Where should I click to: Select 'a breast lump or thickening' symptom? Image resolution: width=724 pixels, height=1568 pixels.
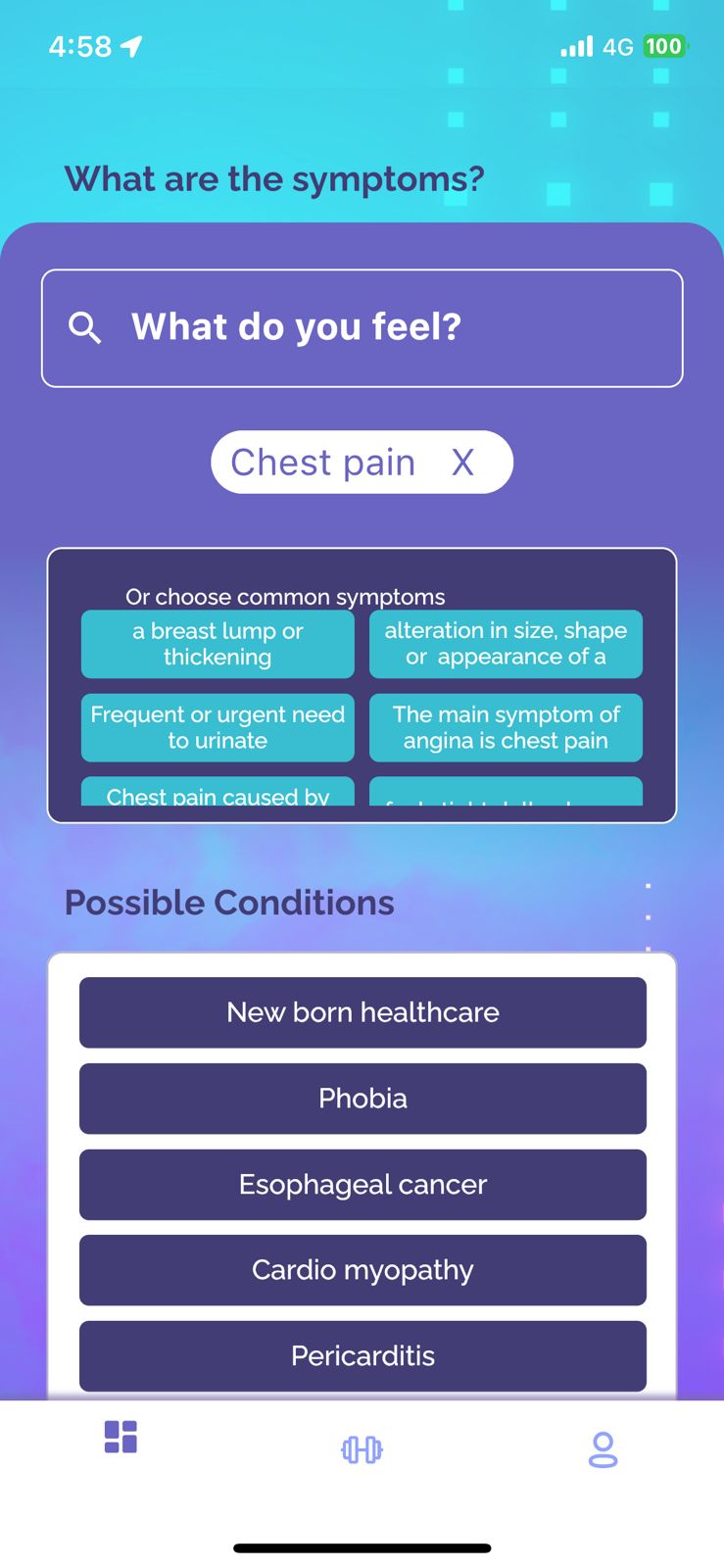coord(217,644)
